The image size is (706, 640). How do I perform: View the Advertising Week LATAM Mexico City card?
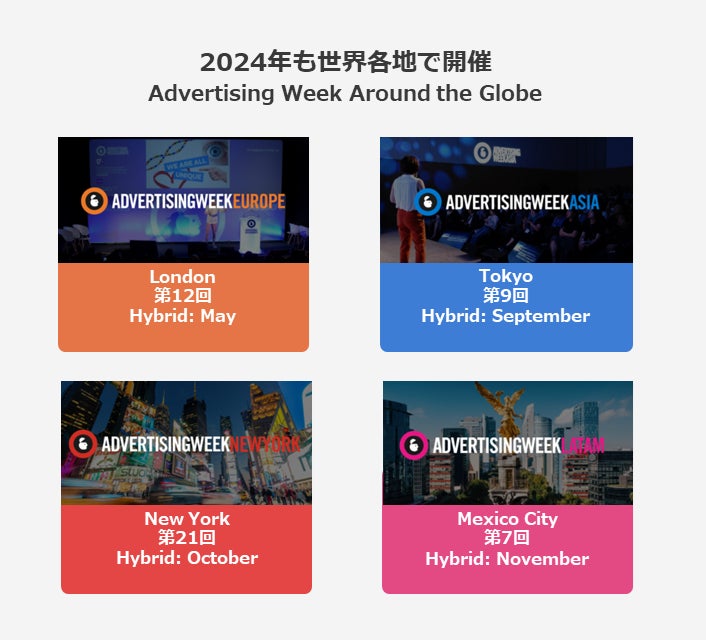click(x=507, y=487)
